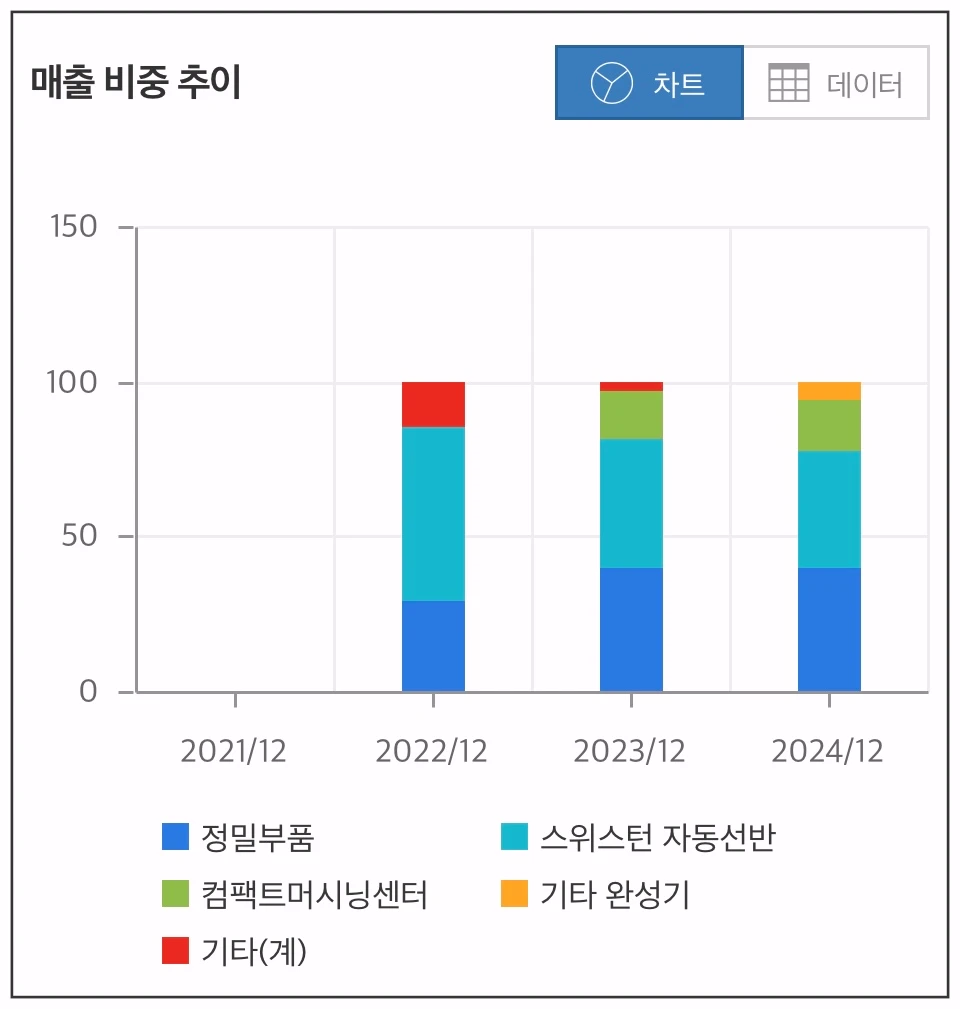
Task: Click the orange top segment of 2024/12 bar
Action: click(828, 389)
